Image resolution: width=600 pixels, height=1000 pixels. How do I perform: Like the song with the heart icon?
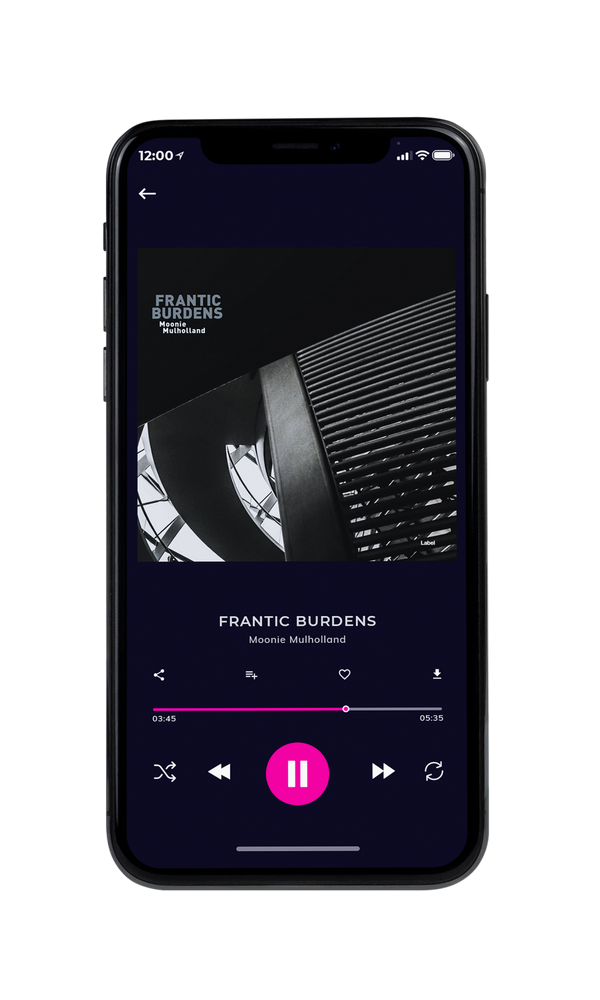(344, 674)
